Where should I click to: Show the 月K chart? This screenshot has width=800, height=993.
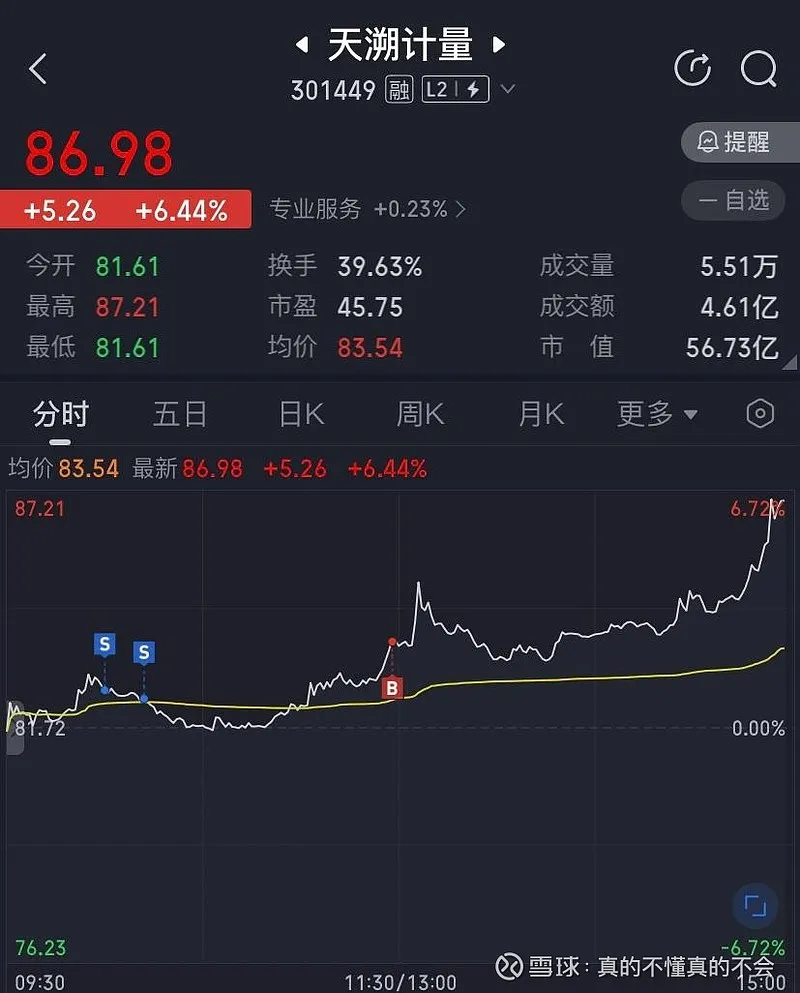pos(541,414)
